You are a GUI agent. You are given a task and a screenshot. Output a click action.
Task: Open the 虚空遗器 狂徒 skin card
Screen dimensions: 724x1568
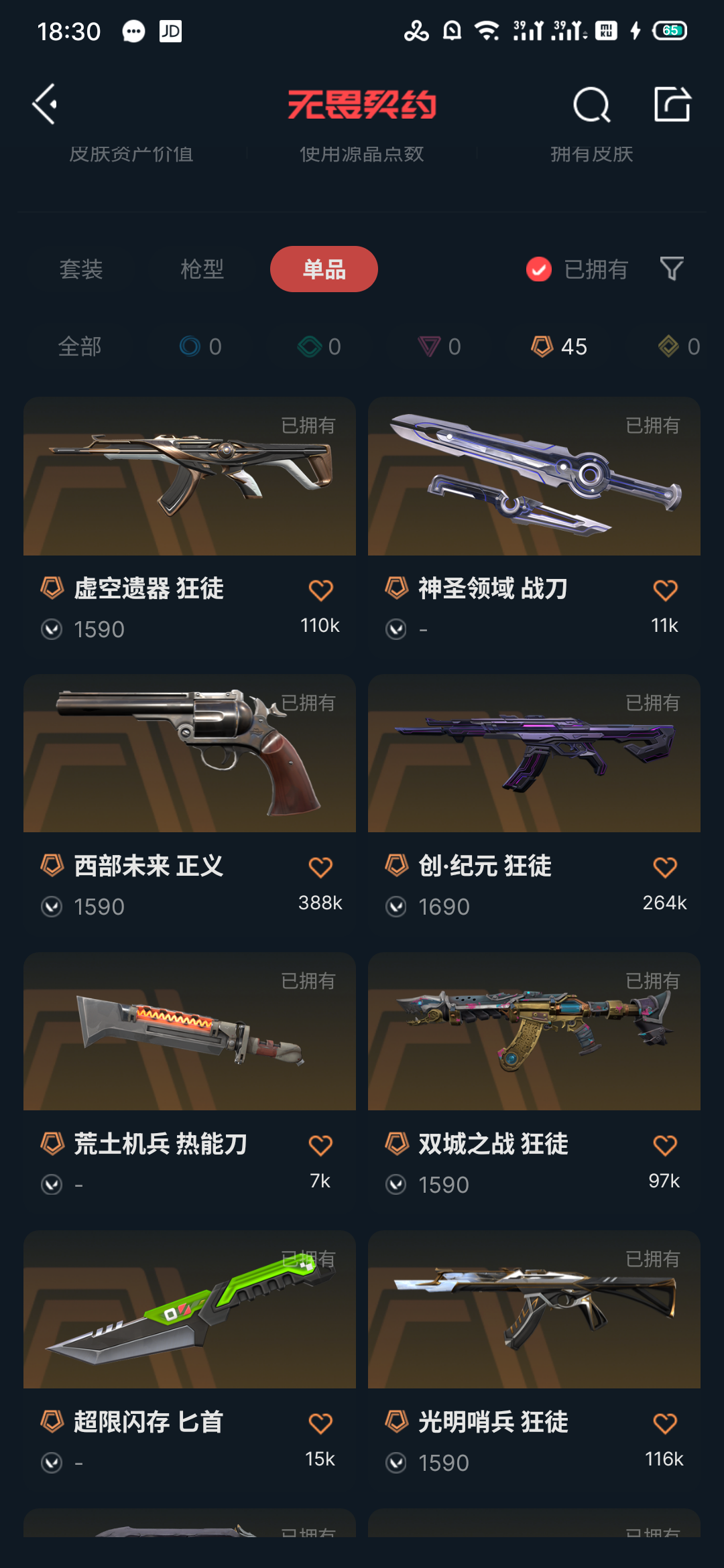tap(190, 525)
